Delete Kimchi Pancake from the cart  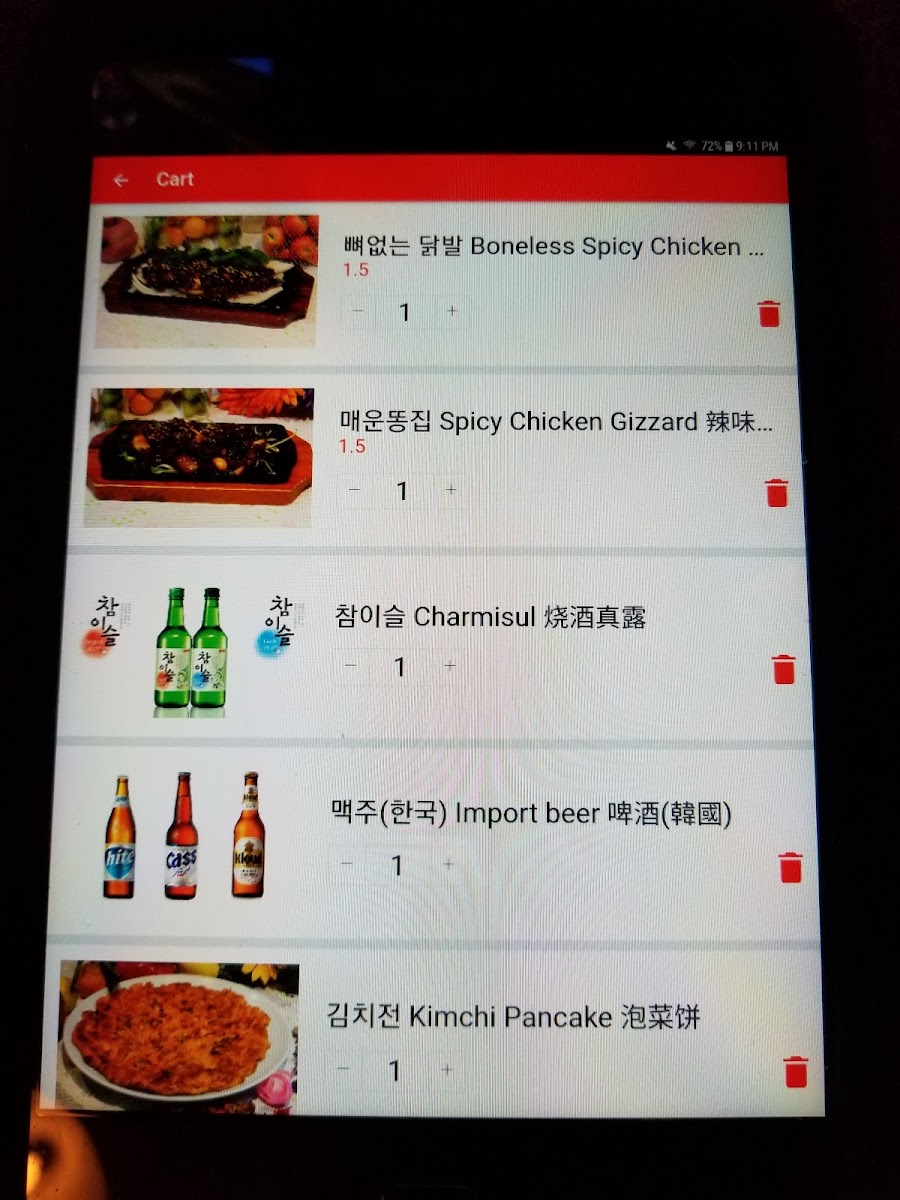point(796,1071)
